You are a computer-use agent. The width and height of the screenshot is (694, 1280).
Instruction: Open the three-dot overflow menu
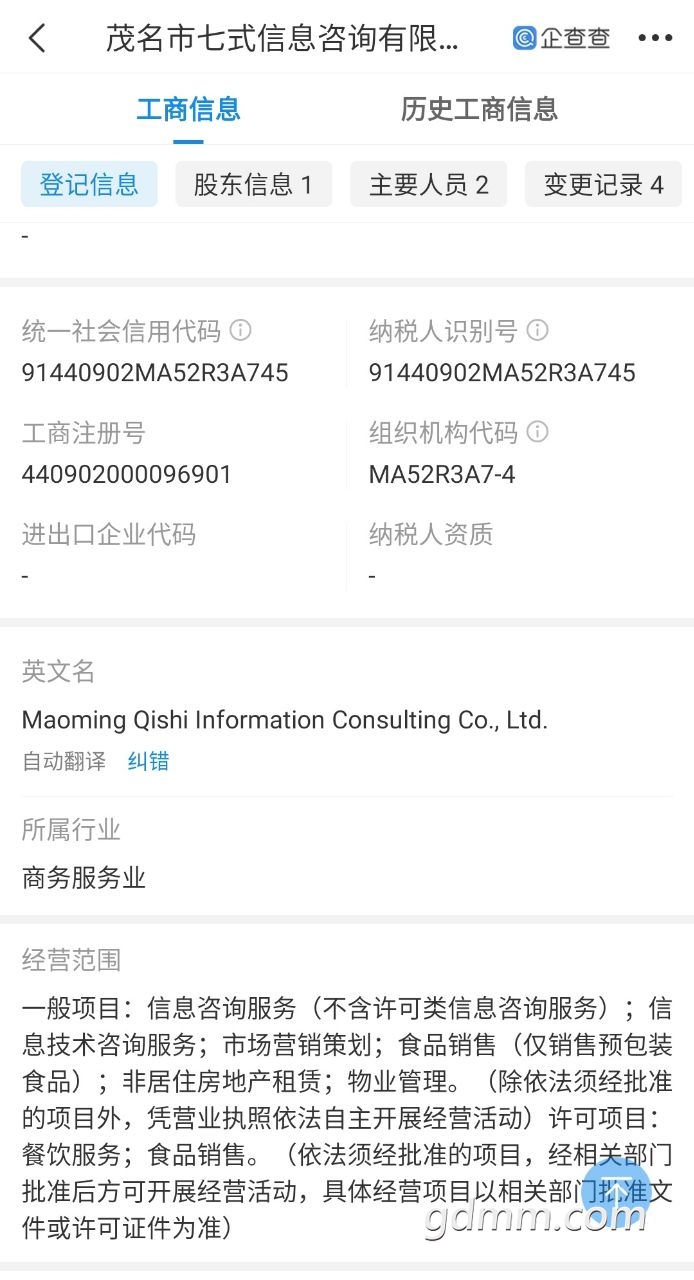click(x=655, y=39)
